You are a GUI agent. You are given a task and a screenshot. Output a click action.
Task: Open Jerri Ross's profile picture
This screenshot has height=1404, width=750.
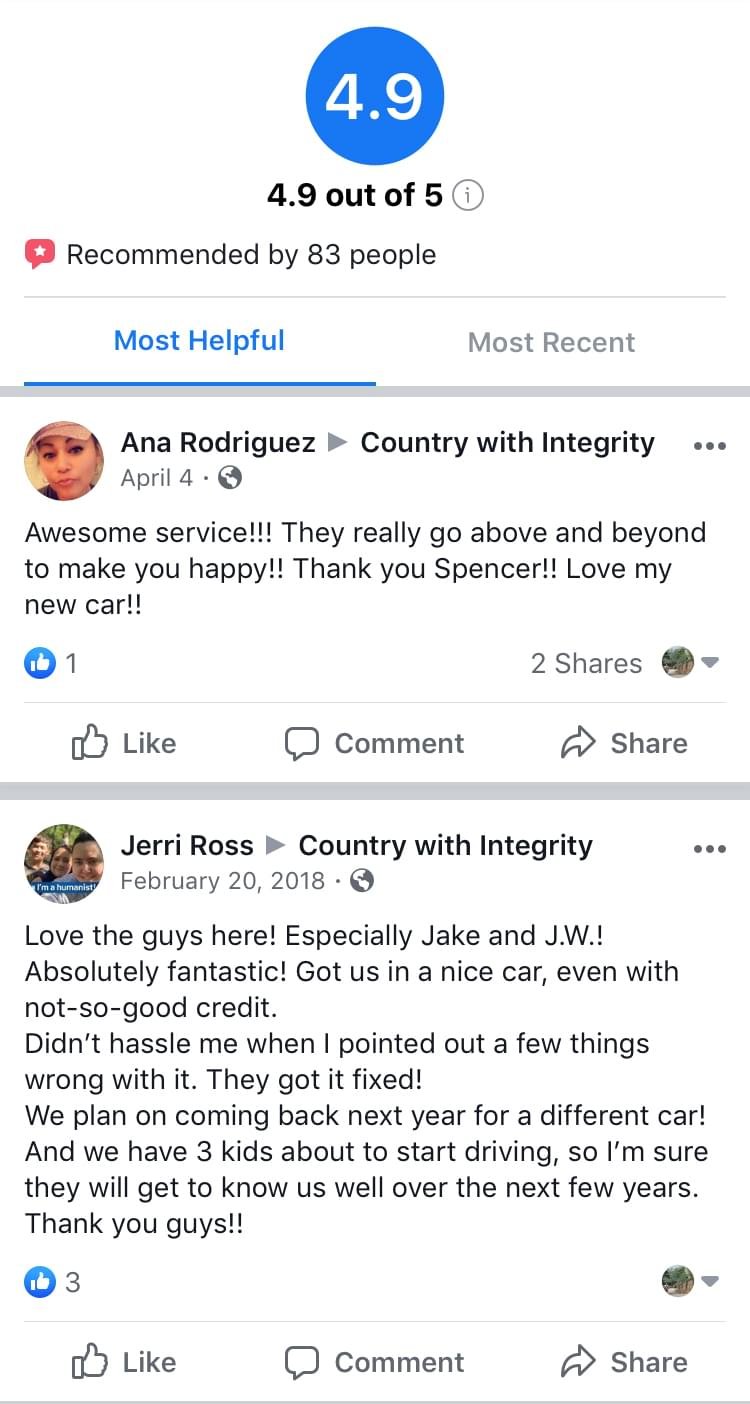pos(64,863)
